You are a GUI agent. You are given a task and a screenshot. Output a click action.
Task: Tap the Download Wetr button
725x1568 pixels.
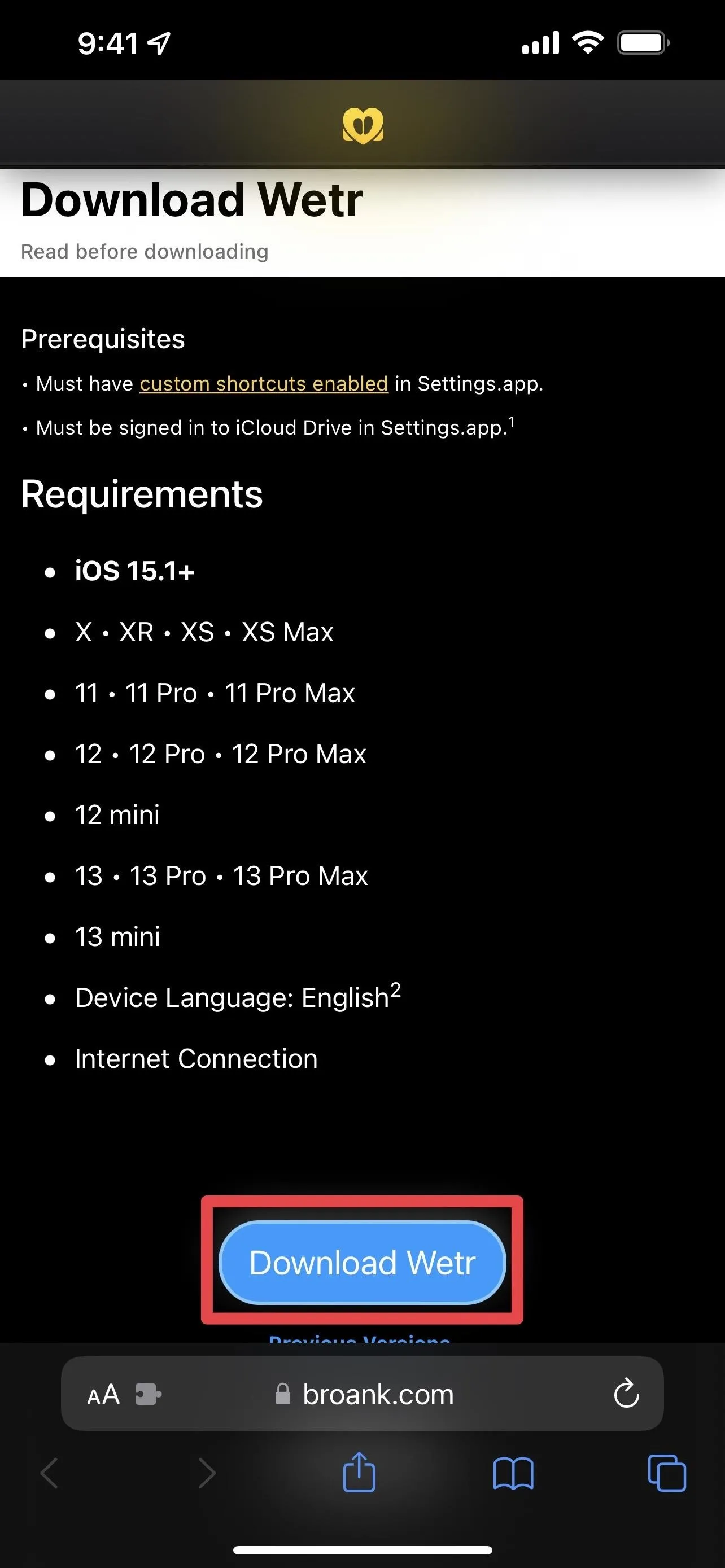point(362,1263)
